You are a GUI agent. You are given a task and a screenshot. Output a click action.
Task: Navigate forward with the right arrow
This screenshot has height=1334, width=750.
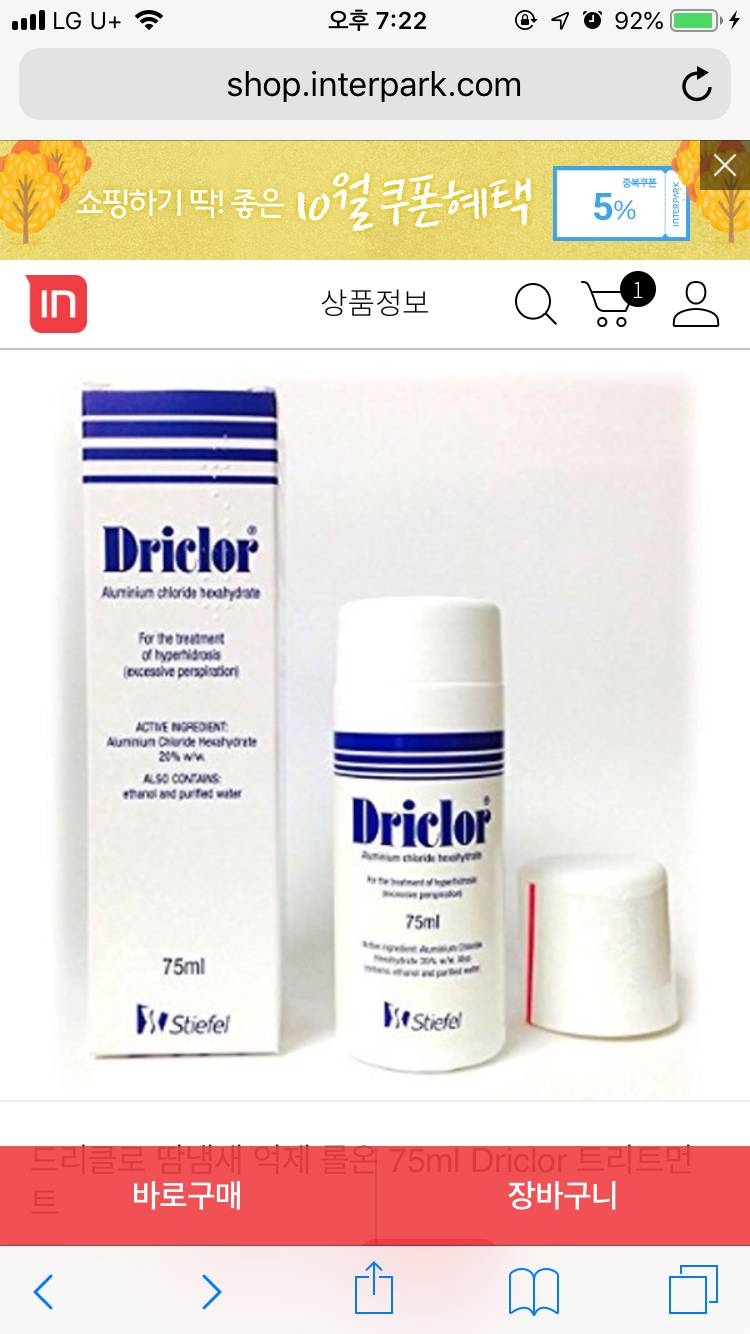[x=211, y=1292]
